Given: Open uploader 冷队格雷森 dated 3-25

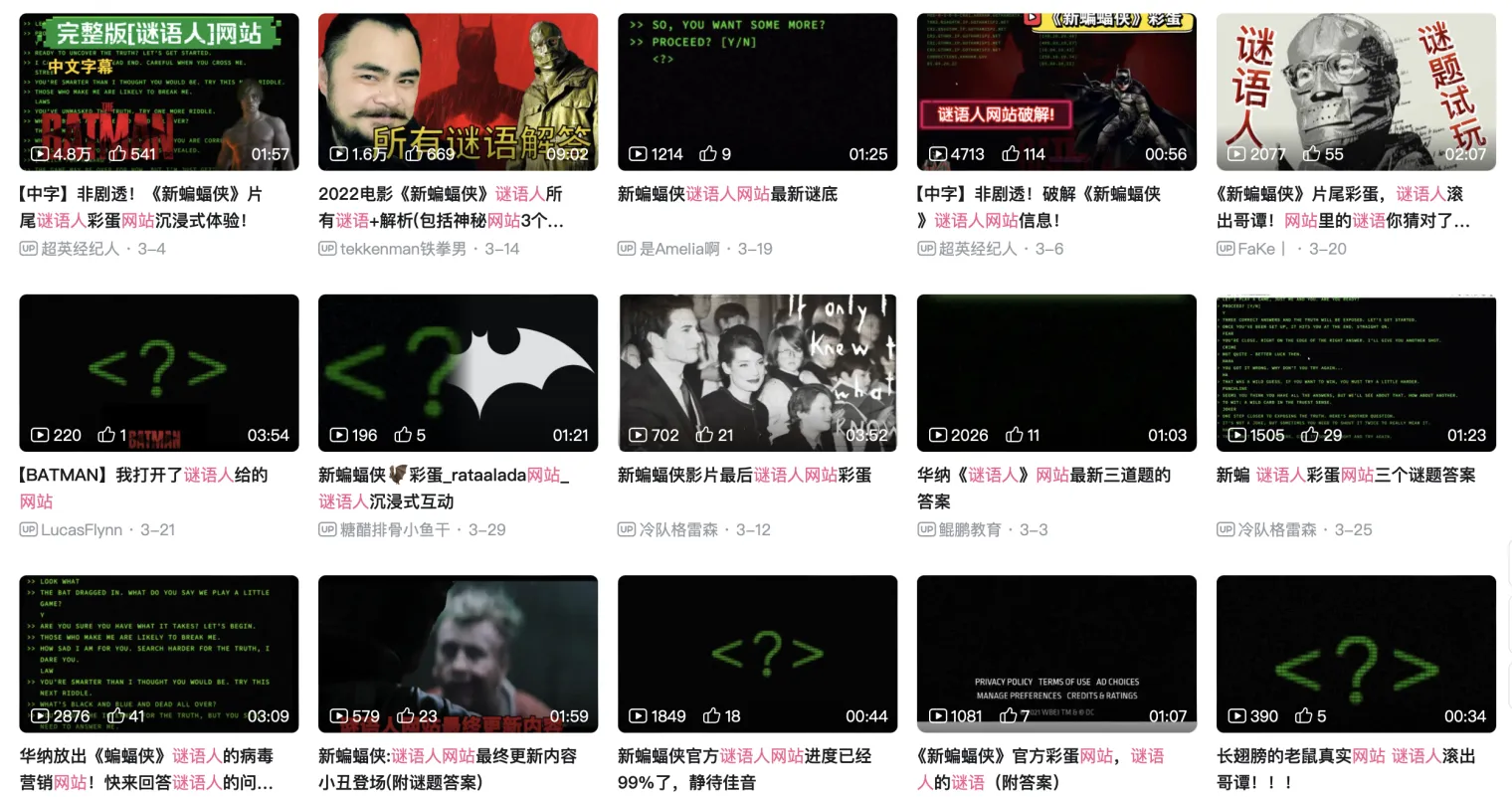Looking at the screenshot, I should click(x=1277, y=529).
